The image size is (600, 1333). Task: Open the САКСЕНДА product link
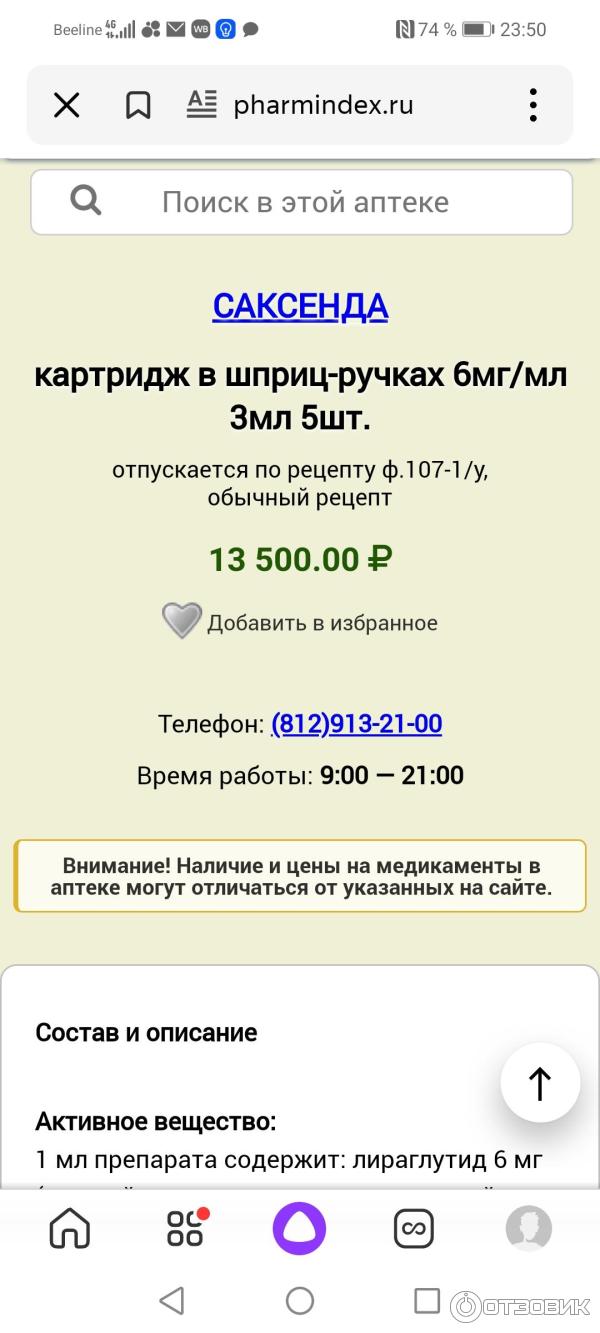[x=300, y=306]
